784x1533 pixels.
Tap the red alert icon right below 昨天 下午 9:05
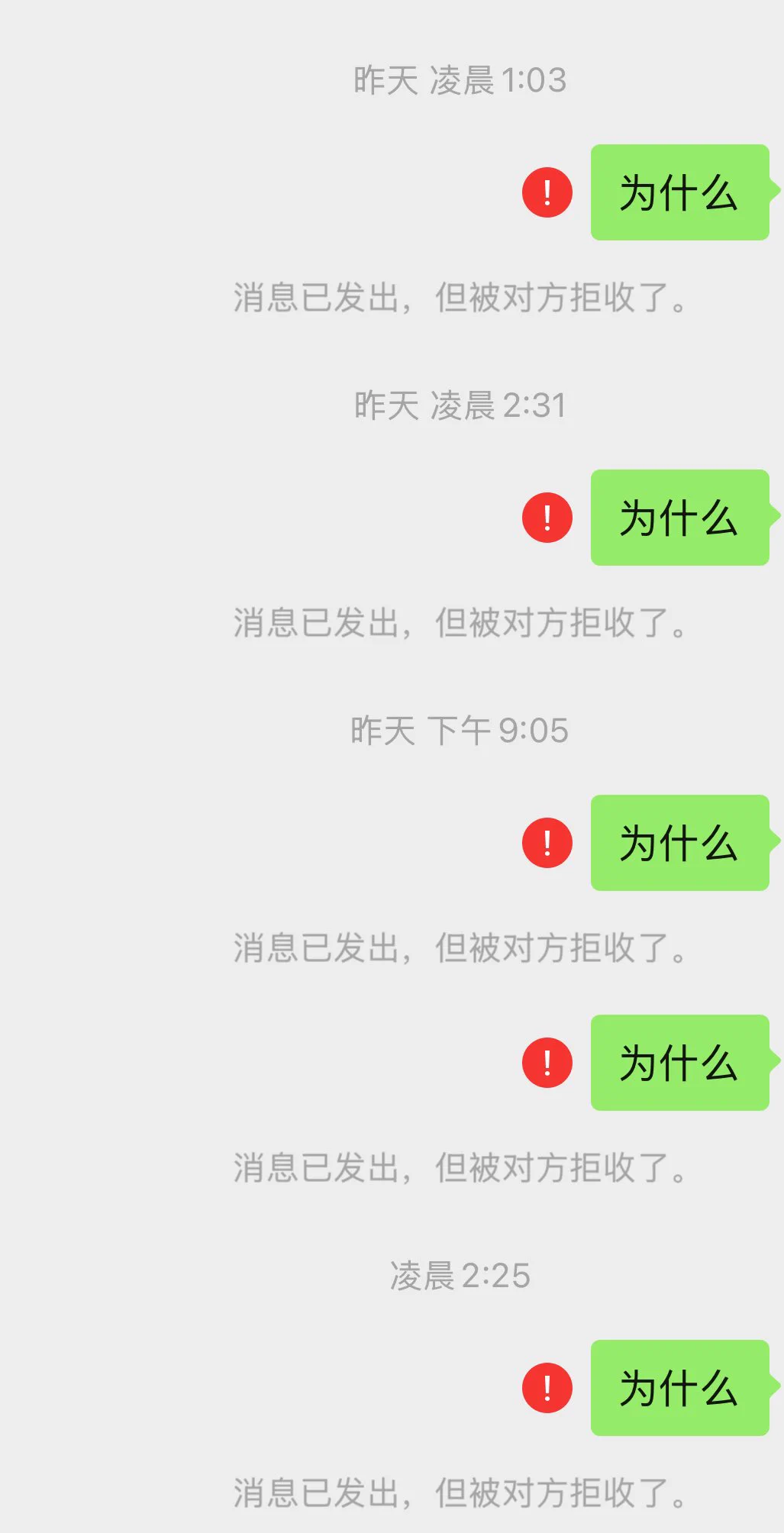coord(547,843)
